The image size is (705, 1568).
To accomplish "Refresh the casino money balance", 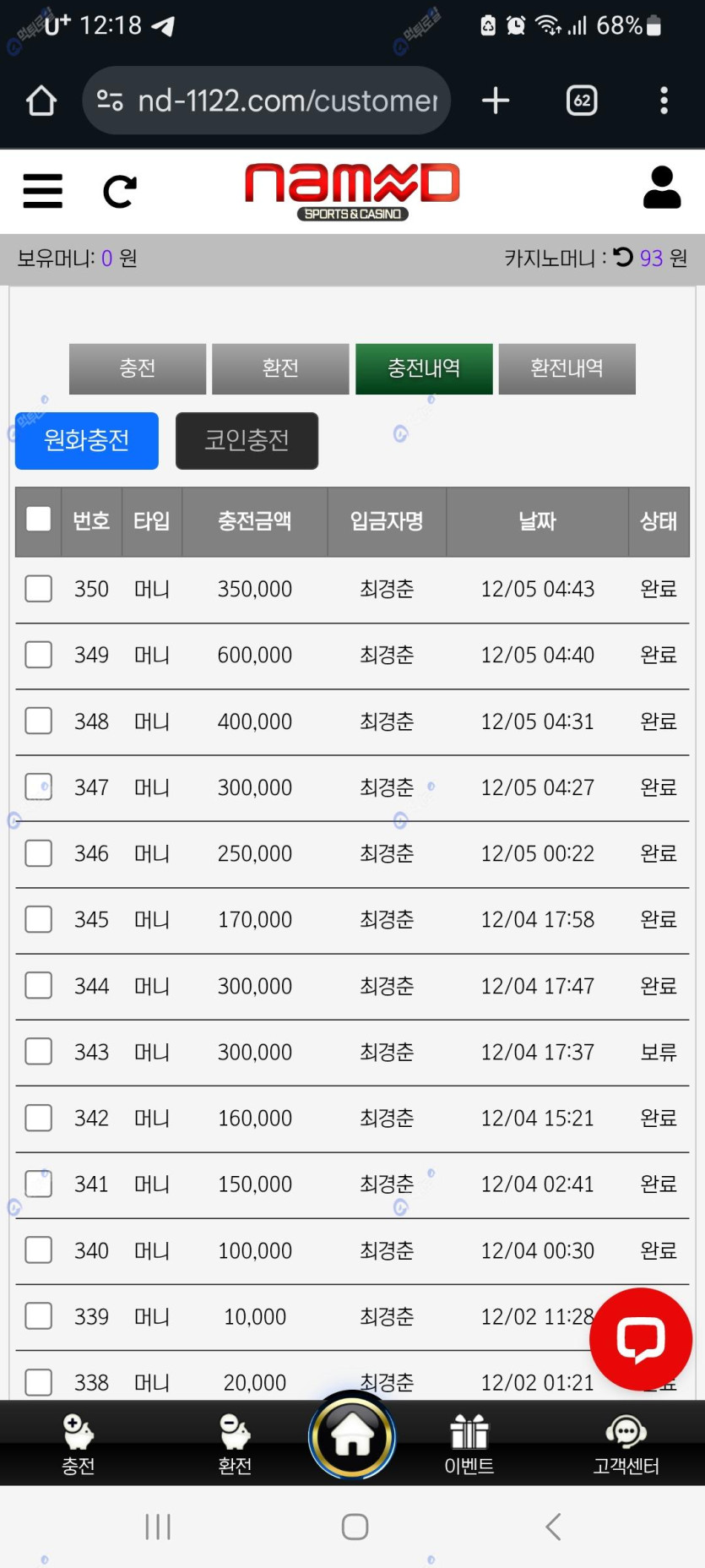I will (x=623, y=257).
